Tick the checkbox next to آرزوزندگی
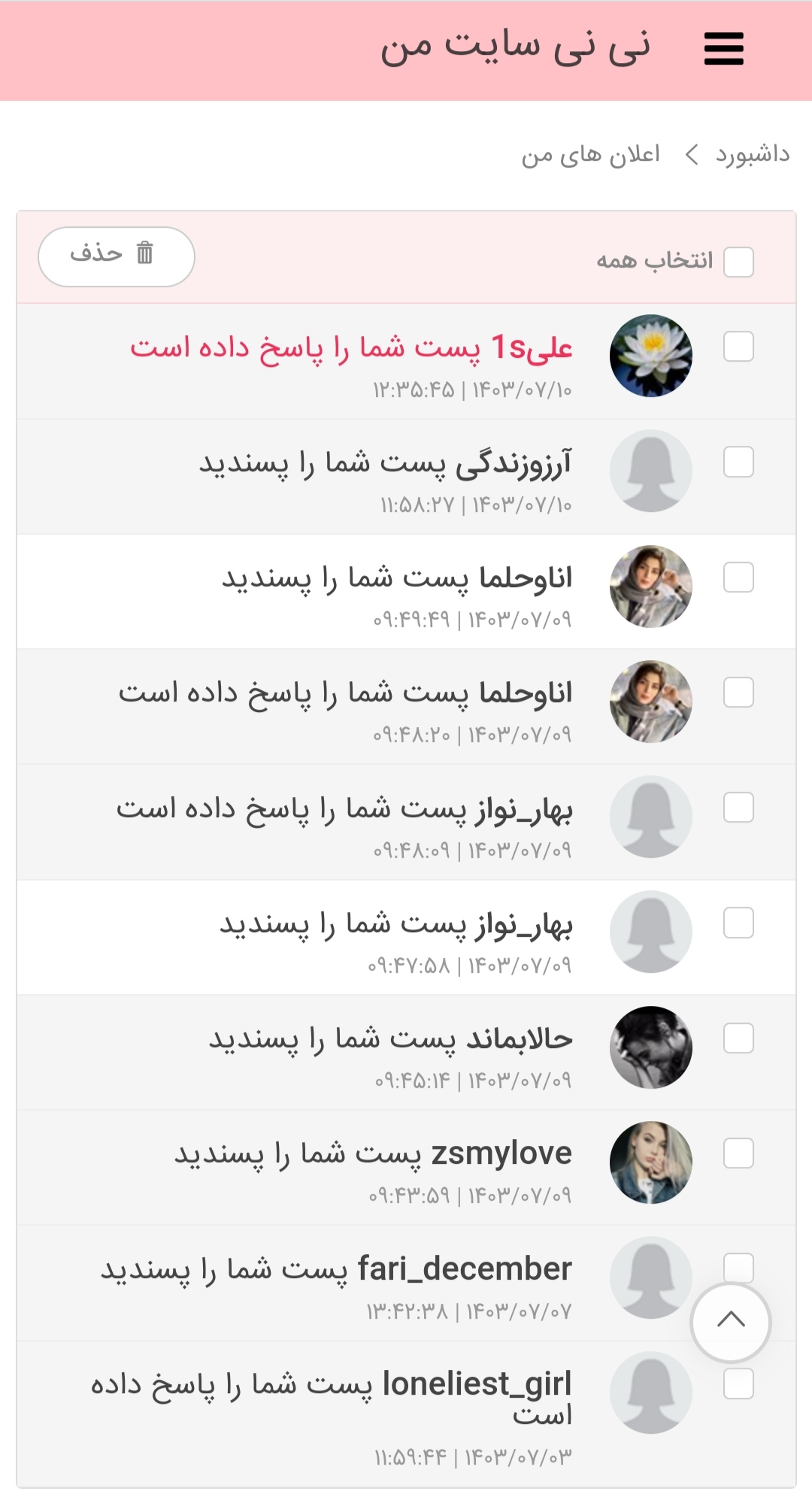The image size is (812, 1497). coord(738,462)
